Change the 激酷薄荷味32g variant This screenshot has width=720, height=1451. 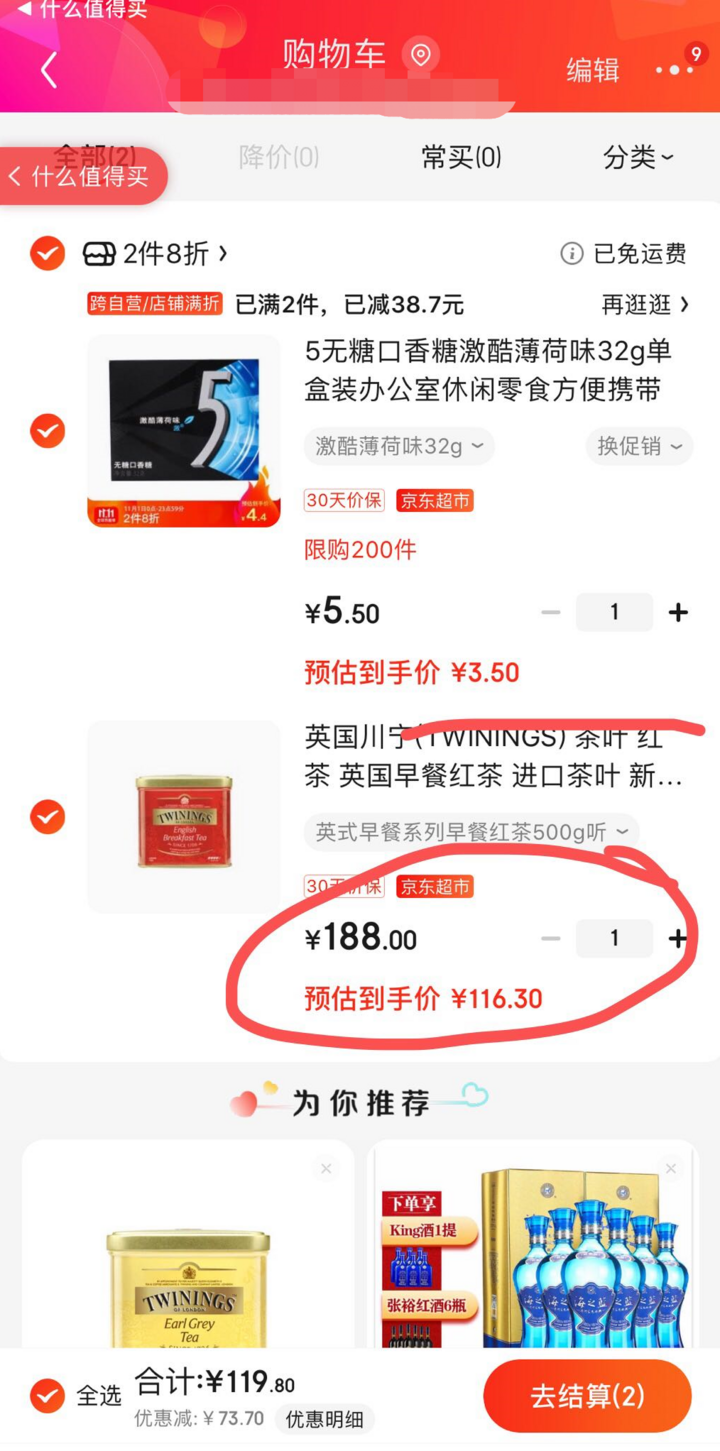click(x=399, y=446)
